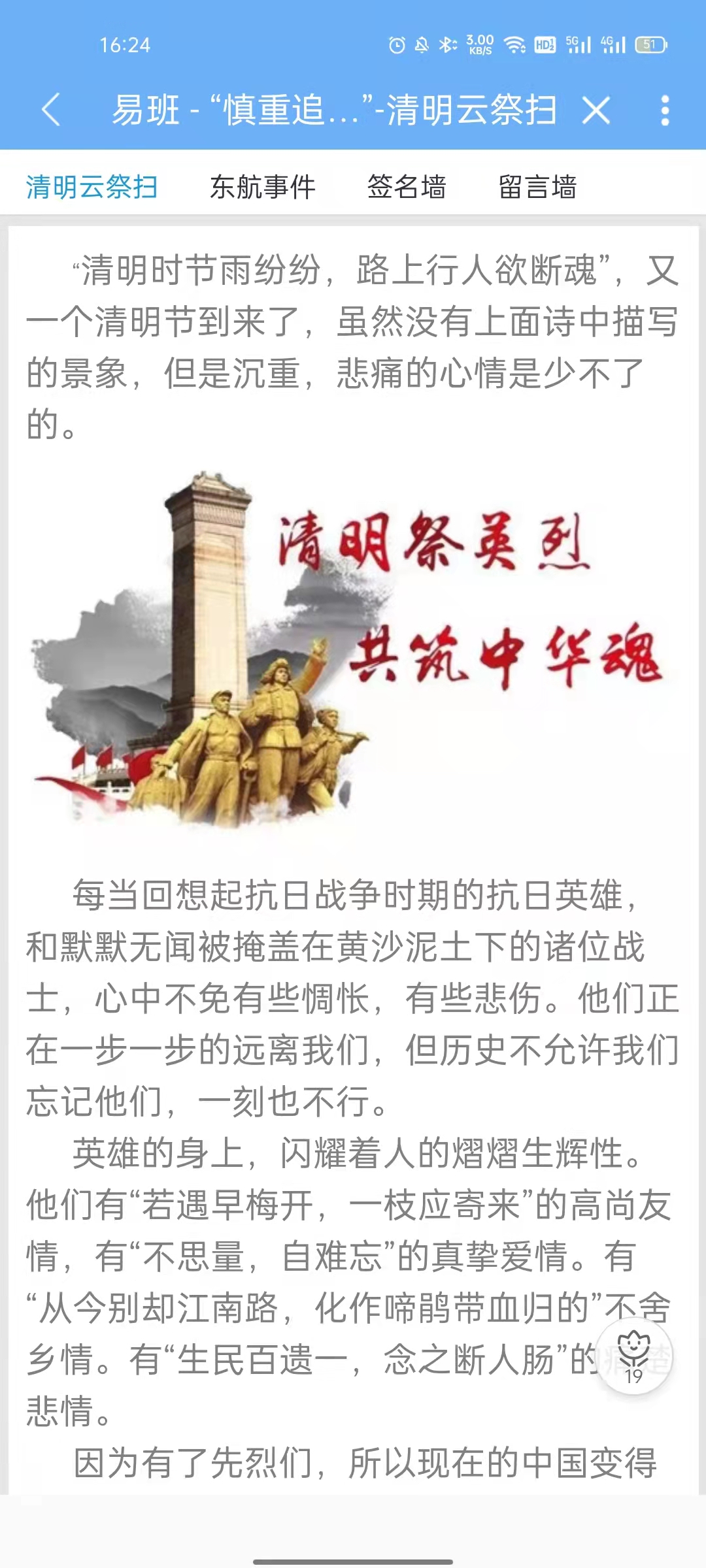Tap the page title 易班-清明云祭扫
The height and width of the screenshot is (1568, 706).
[327, 111]
